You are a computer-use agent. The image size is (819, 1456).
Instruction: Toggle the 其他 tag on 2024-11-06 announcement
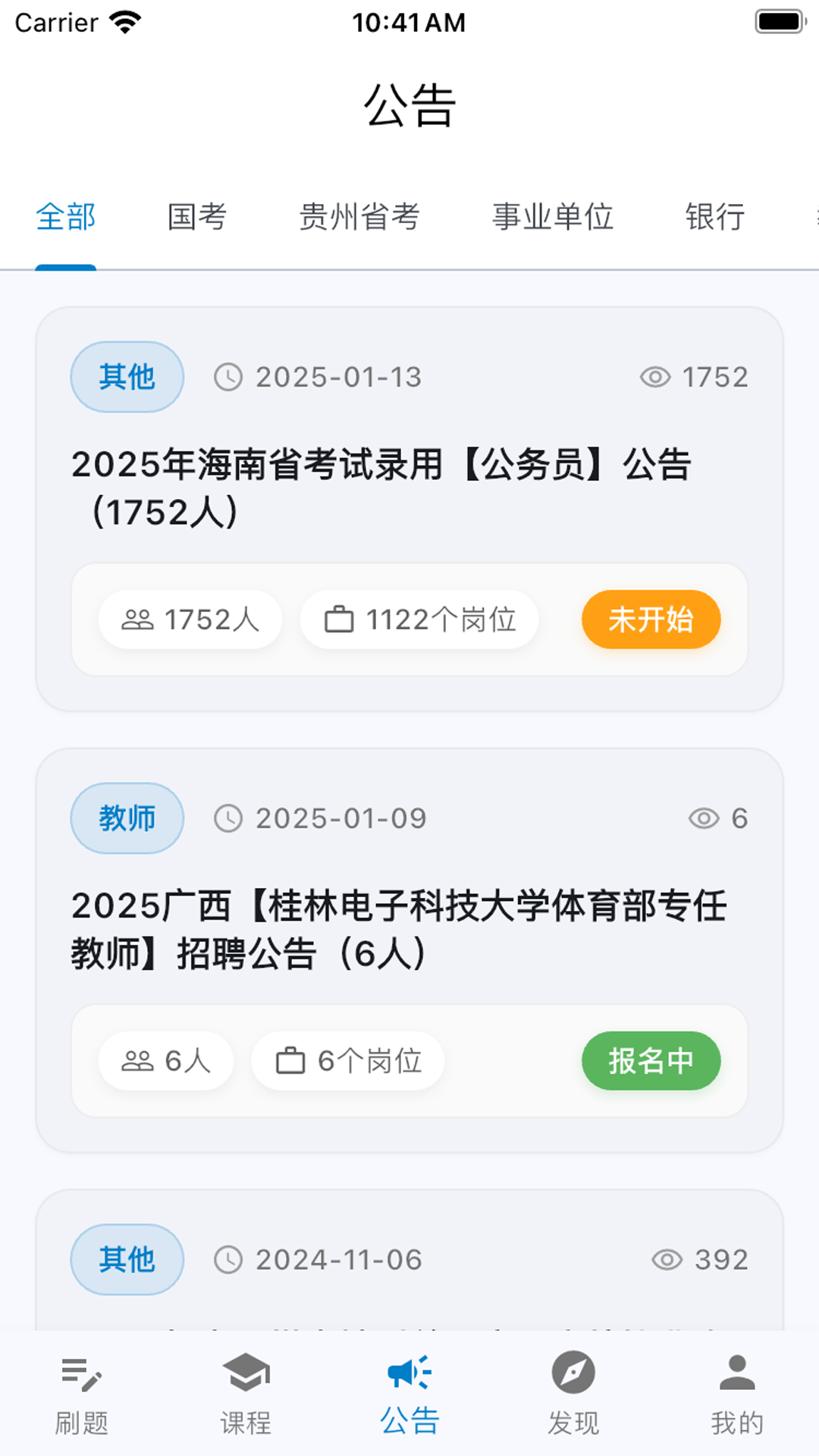[x=126, y=1259]
